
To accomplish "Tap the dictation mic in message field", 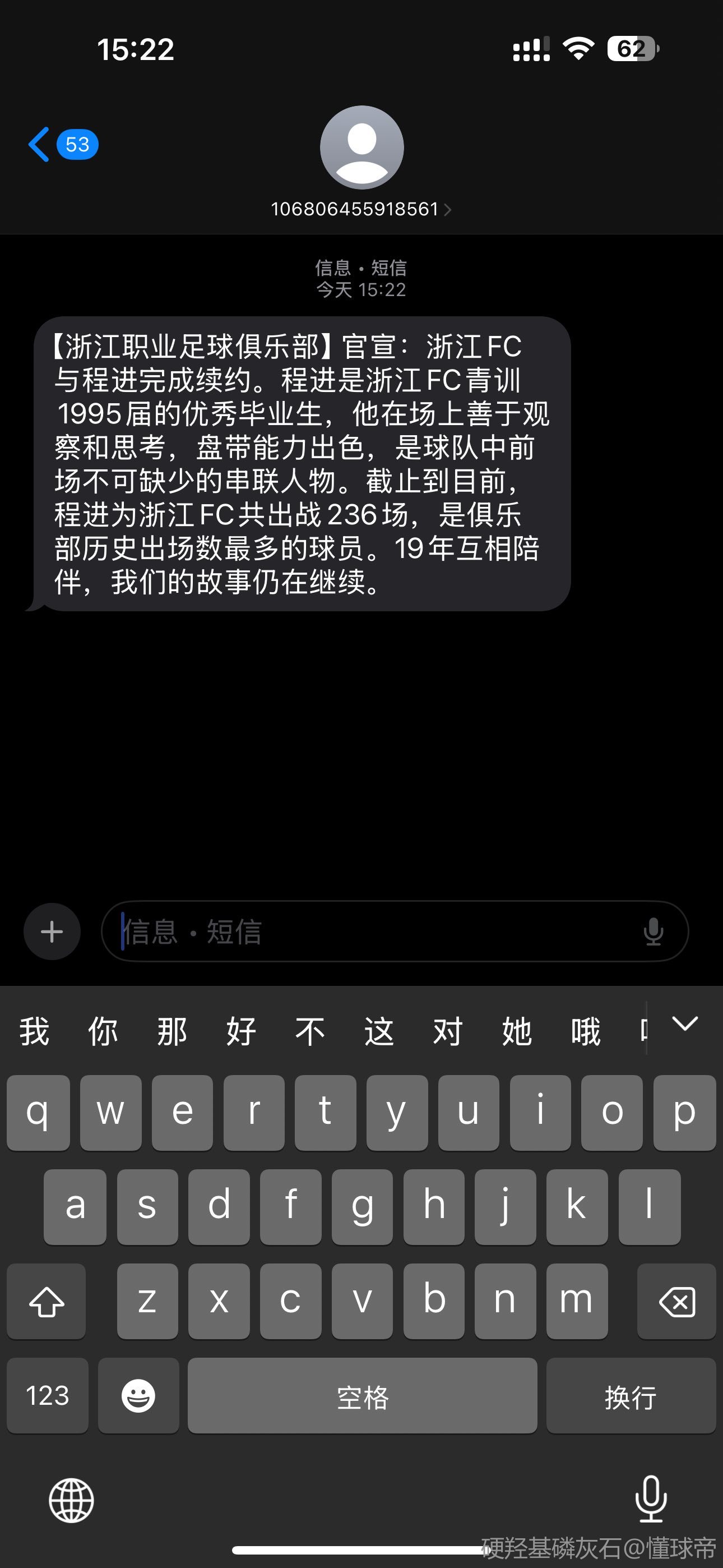I will pos(653,931).
